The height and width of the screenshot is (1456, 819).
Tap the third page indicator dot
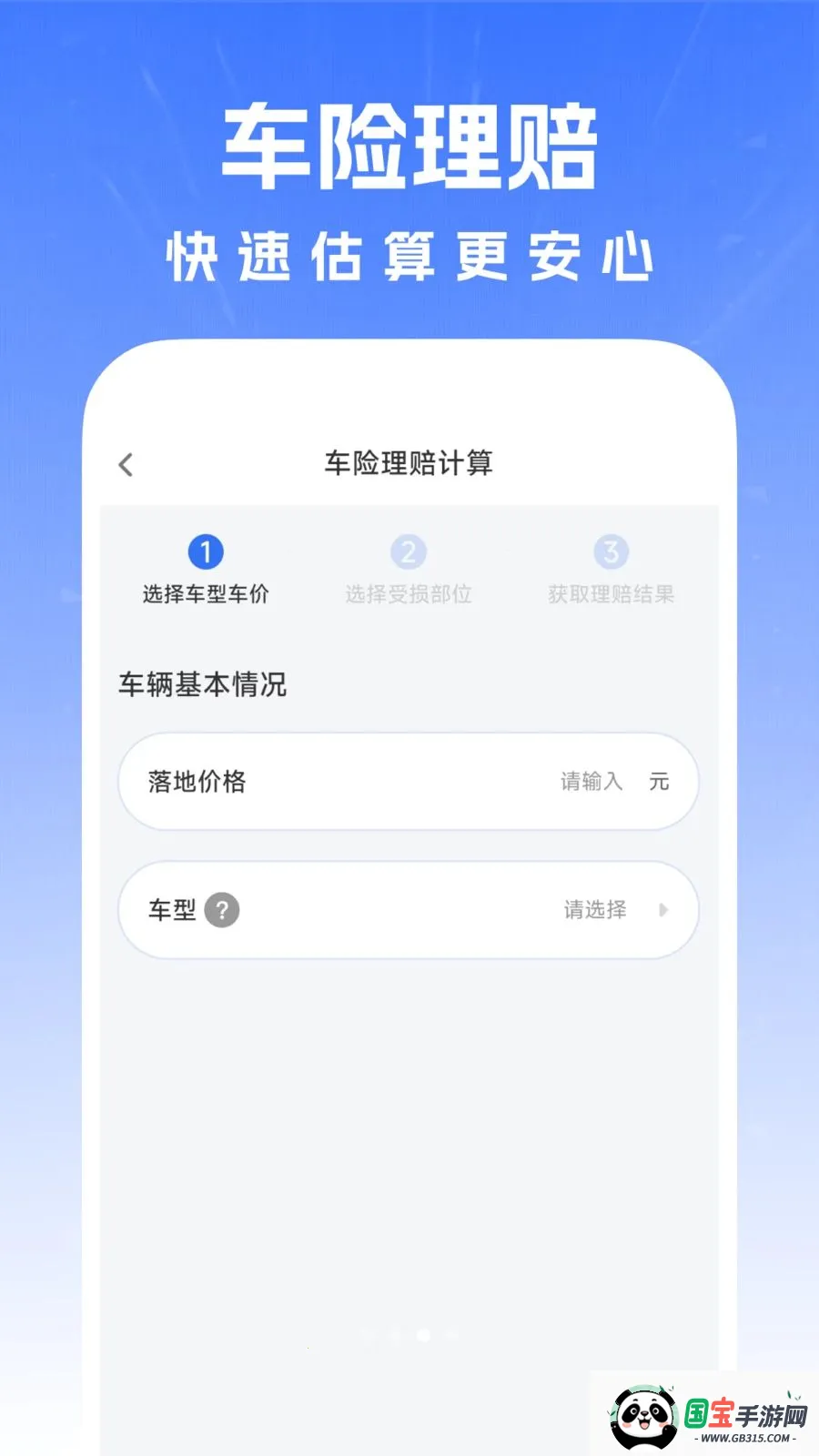(x=422, y=1336)
